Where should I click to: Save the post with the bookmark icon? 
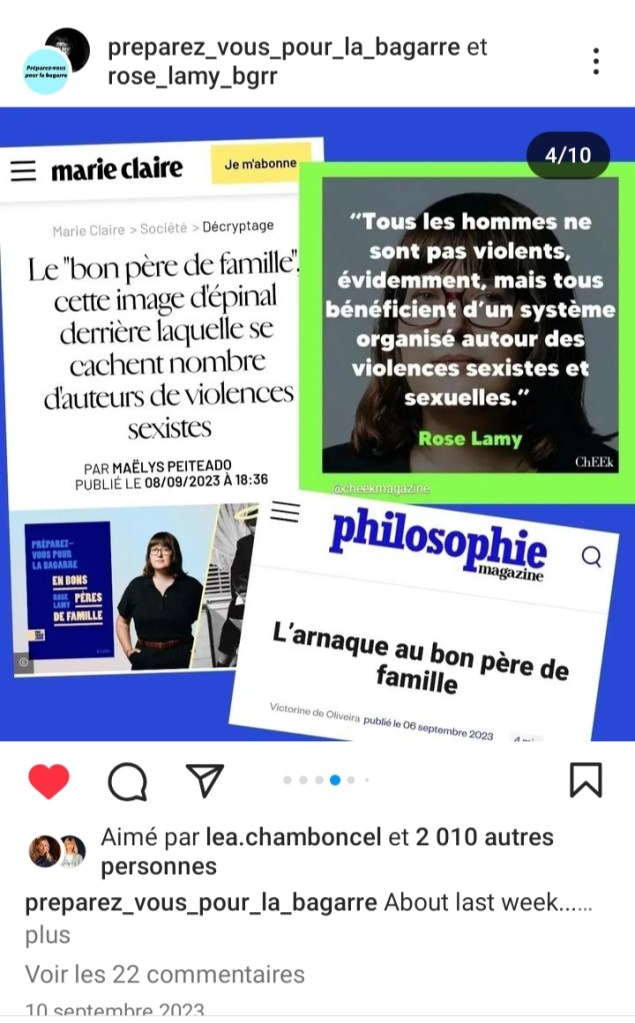pos(585,780)
